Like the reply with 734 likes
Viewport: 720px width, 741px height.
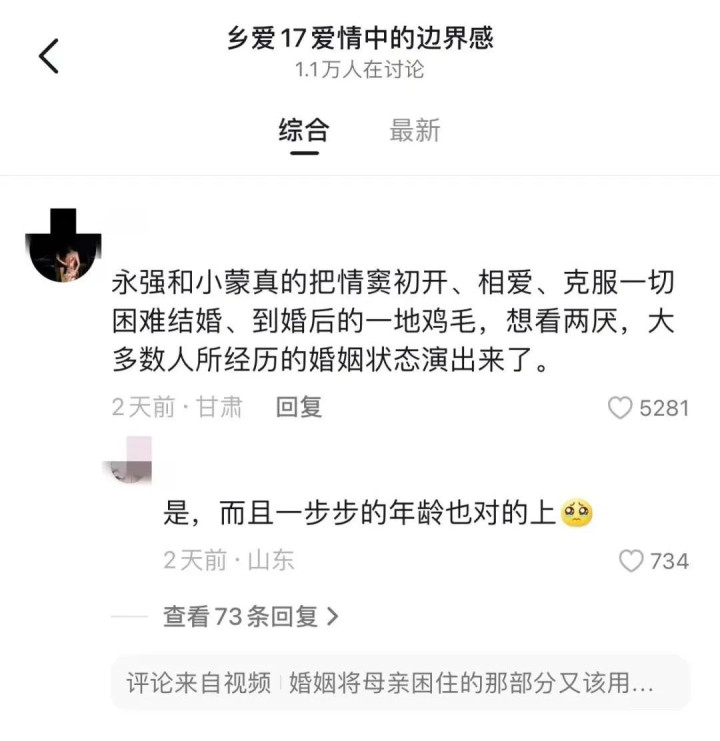click(x=631, y=561)
